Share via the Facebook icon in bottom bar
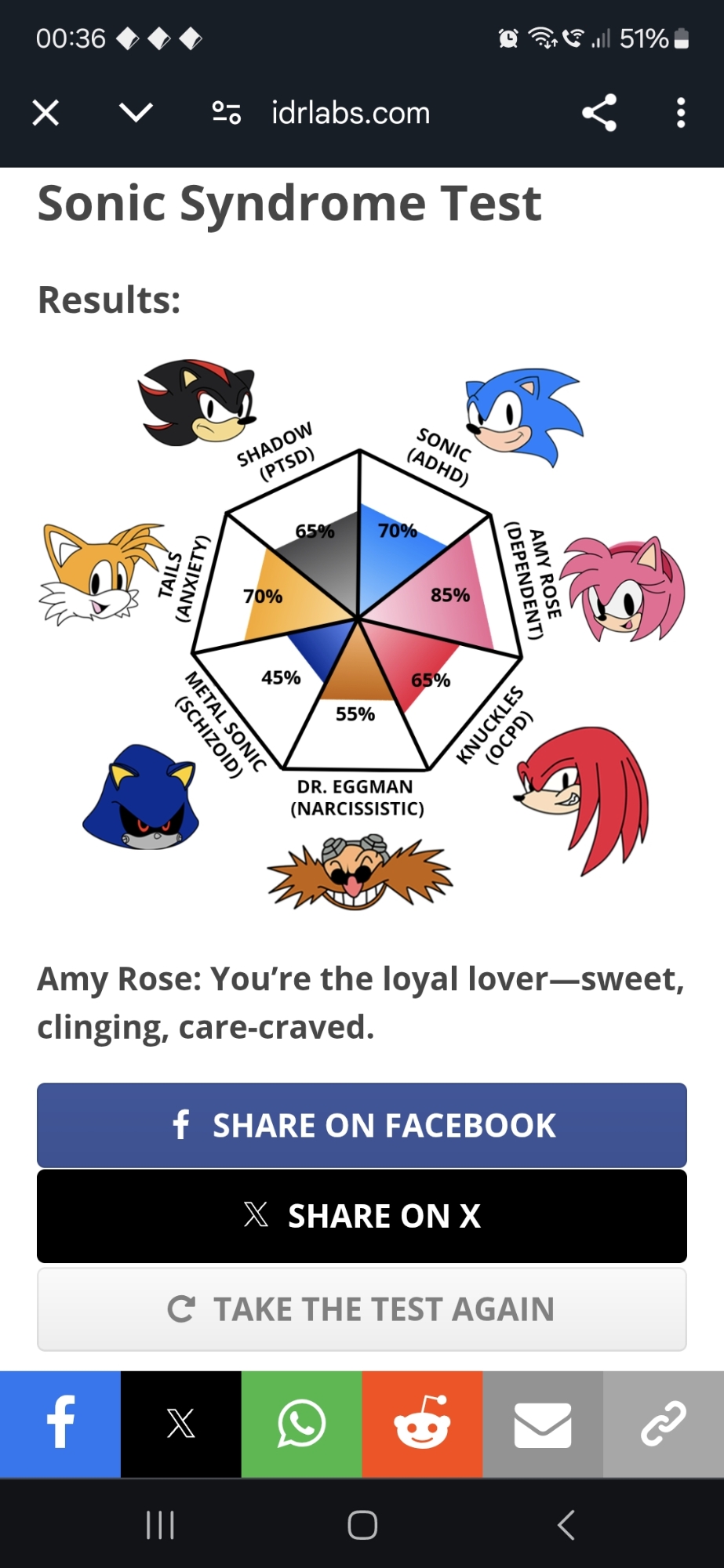The image size is (724, 1568). [x=60, y=1423]
